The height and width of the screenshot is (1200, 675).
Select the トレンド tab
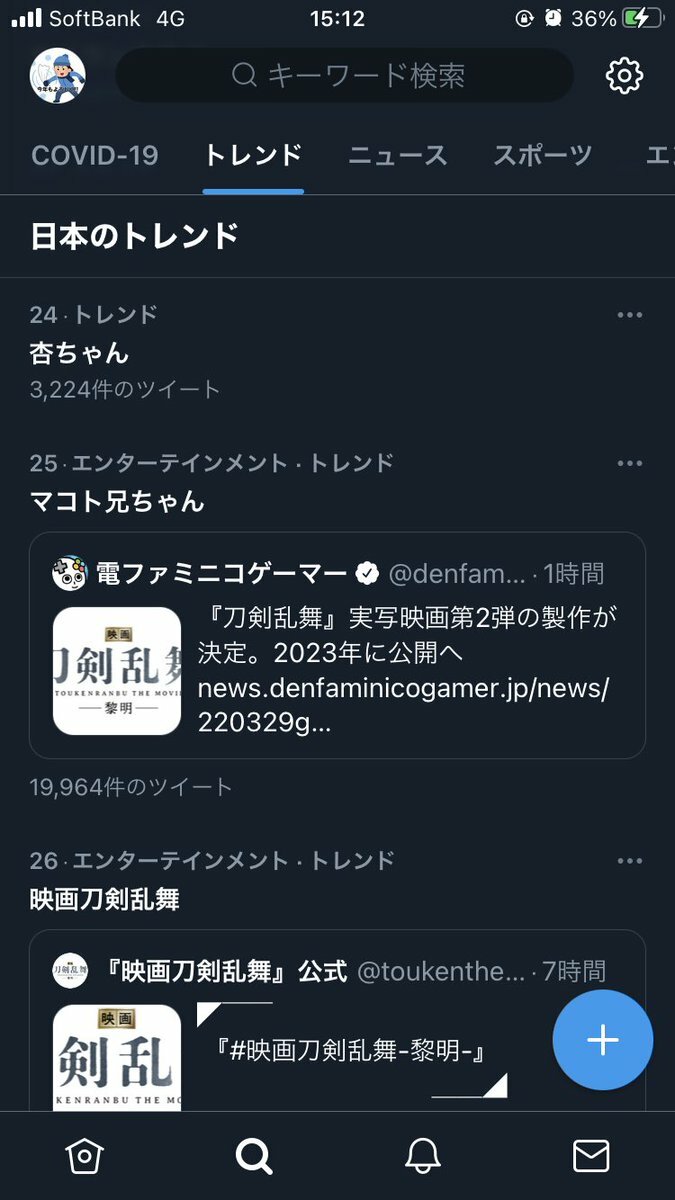[253, 156]
